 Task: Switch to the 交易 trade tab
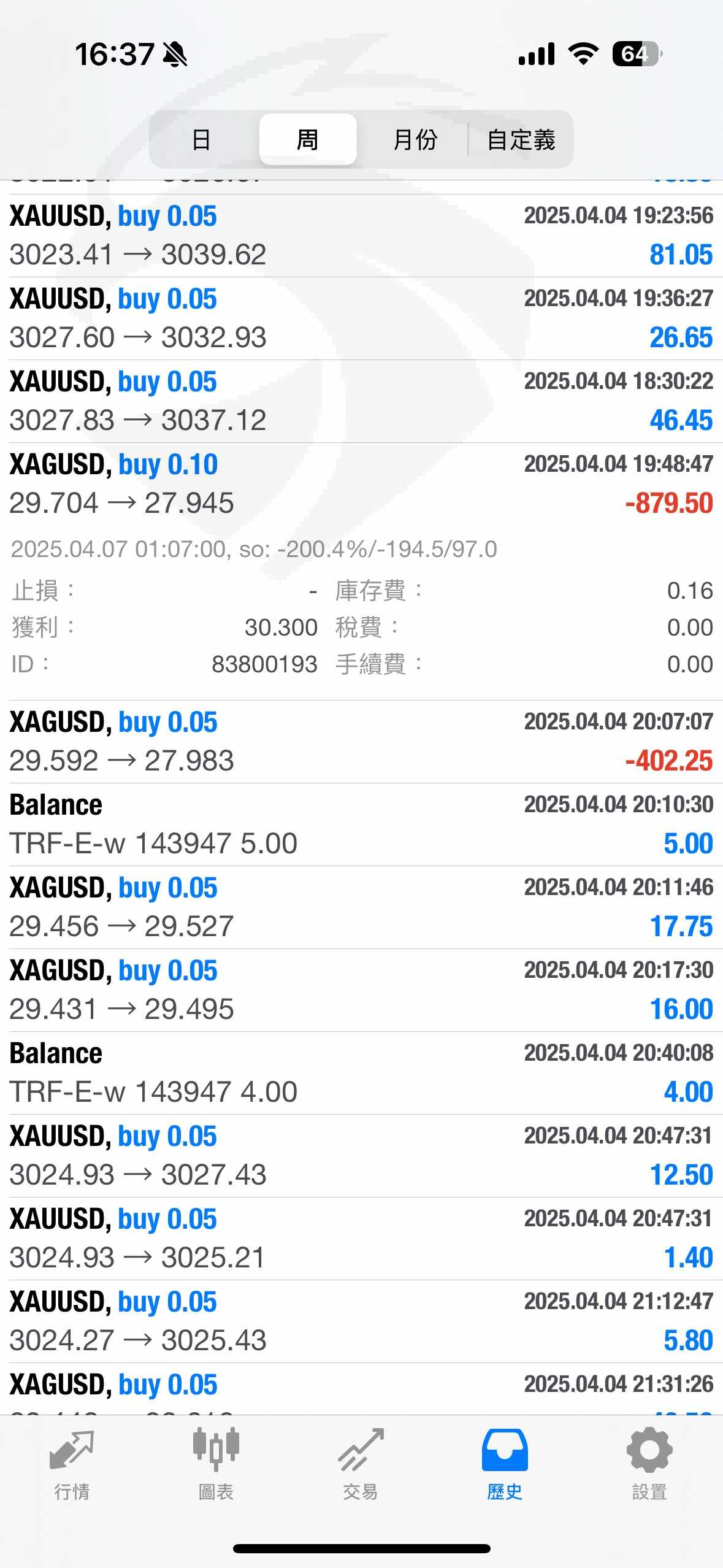point(361,1465)
